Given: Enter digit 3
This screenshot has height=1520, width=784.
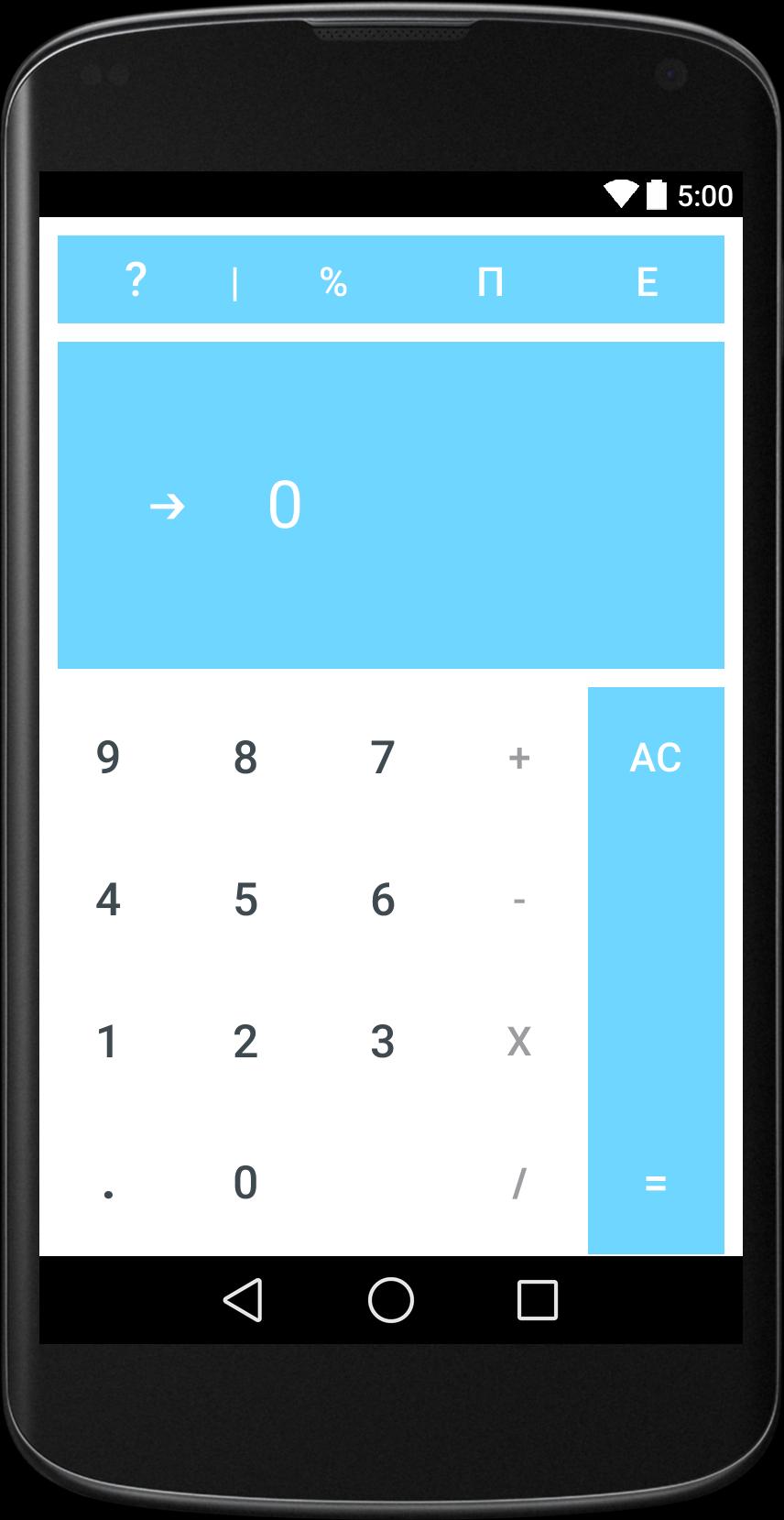Looking at the screenshot, I should click(382, 1042).
